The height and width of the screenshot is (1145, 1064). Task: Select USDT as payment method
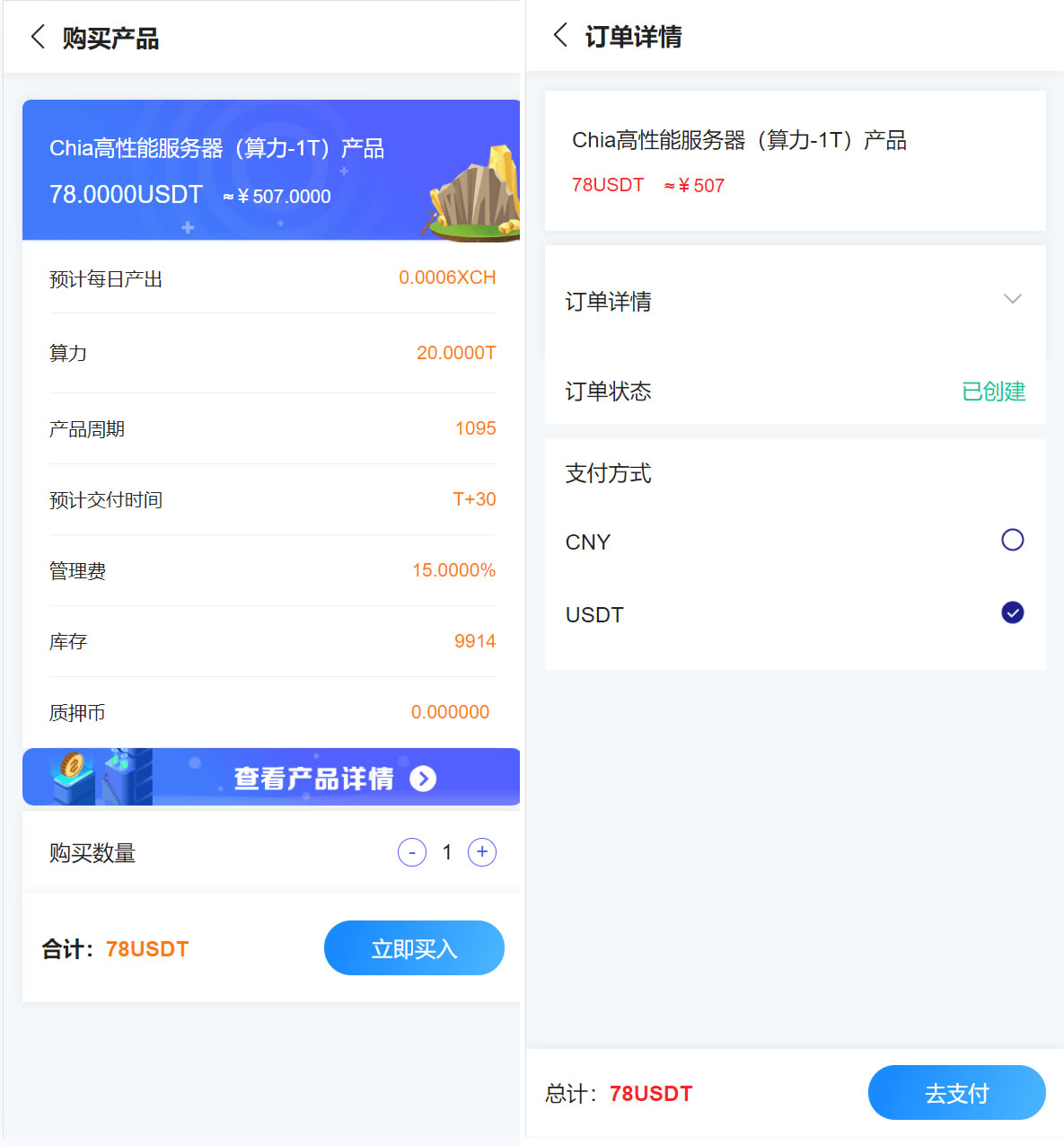coord(1012,612)
